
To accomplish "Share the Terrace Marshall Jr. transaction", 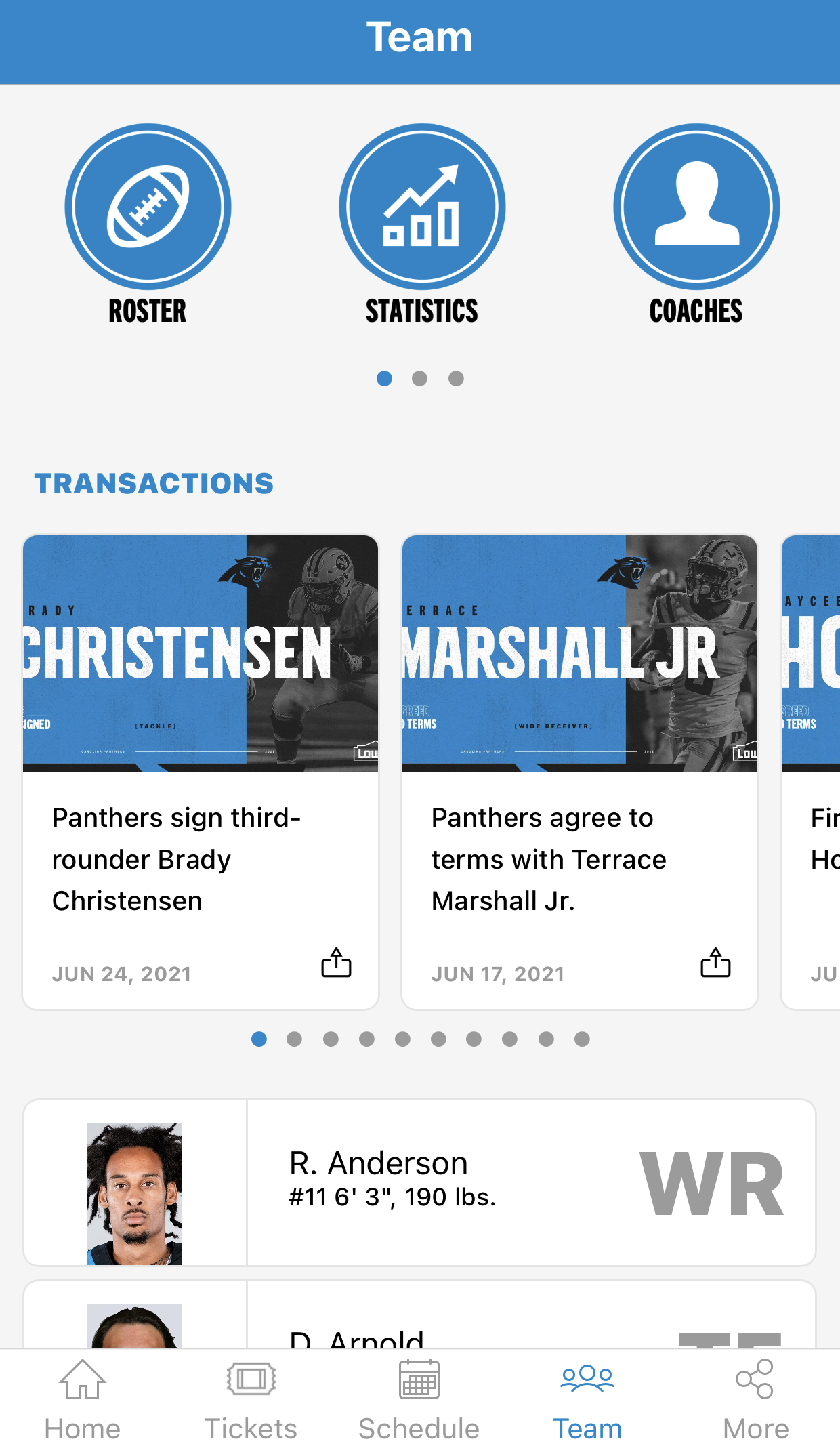I will coord(715,962).
